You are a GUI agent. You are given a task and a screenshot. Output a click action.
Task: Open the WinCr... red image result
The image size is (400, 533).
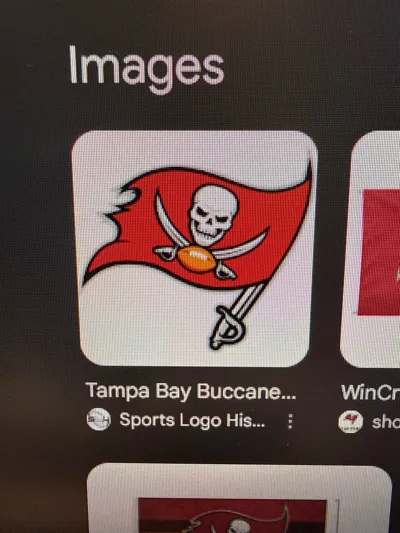coord(370,249)
